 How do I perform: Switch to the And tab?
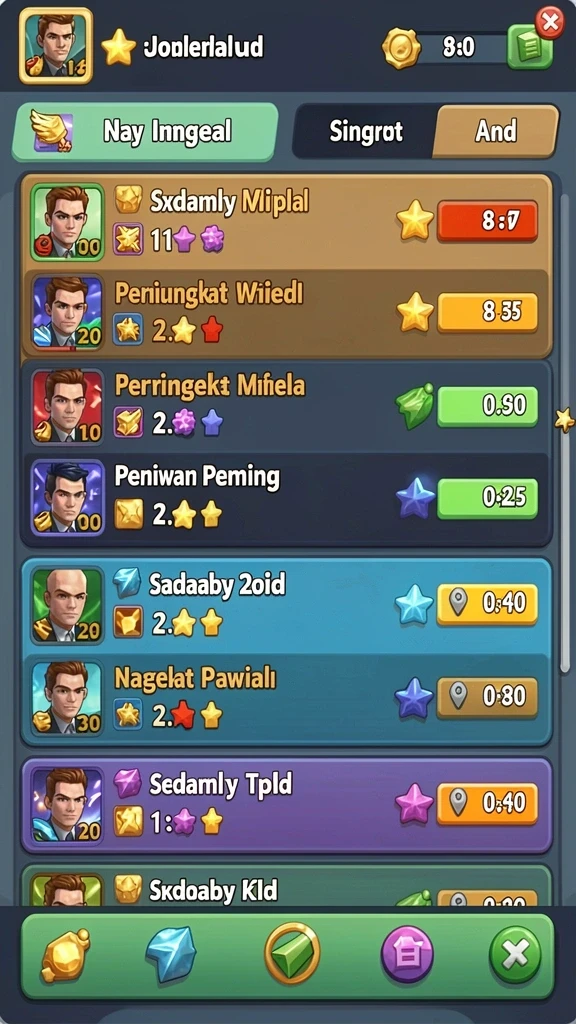click(496, 131)
